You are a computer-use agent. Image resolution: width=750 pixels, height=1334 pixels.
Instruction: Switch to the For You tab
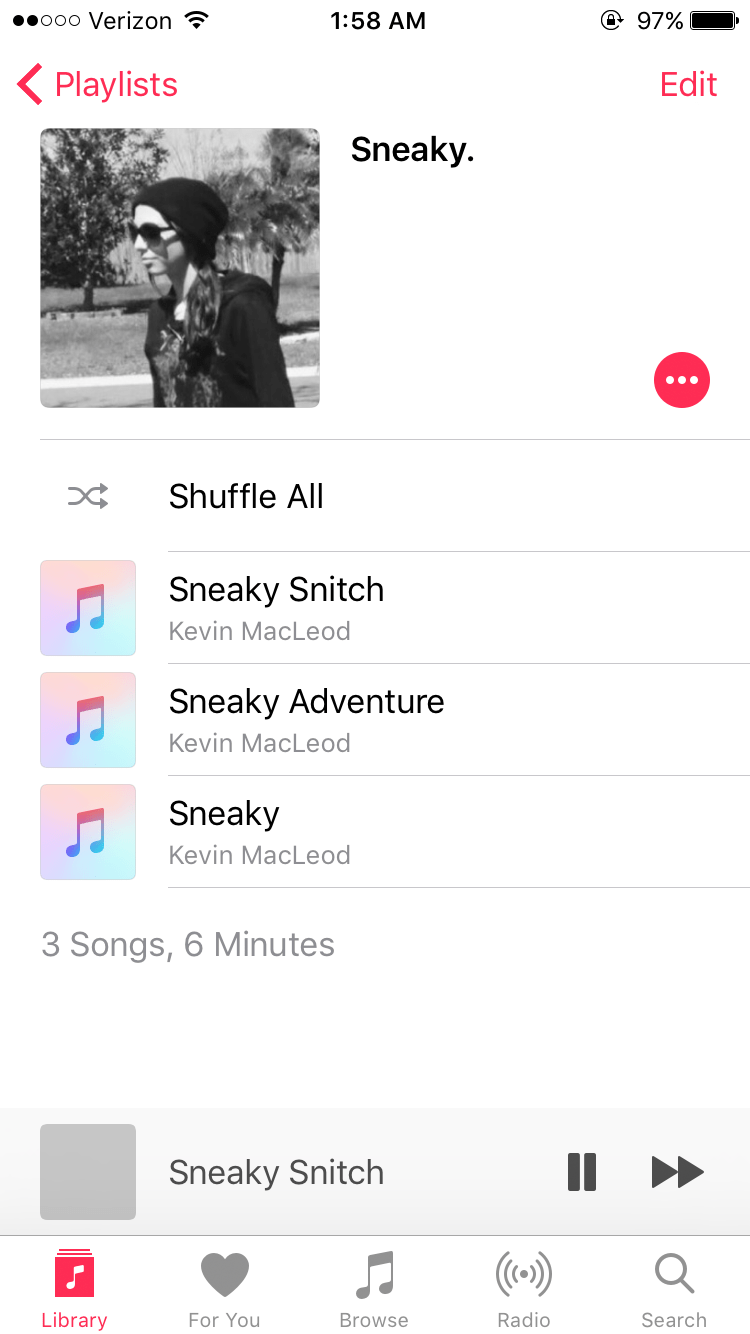click(224, 1290)
